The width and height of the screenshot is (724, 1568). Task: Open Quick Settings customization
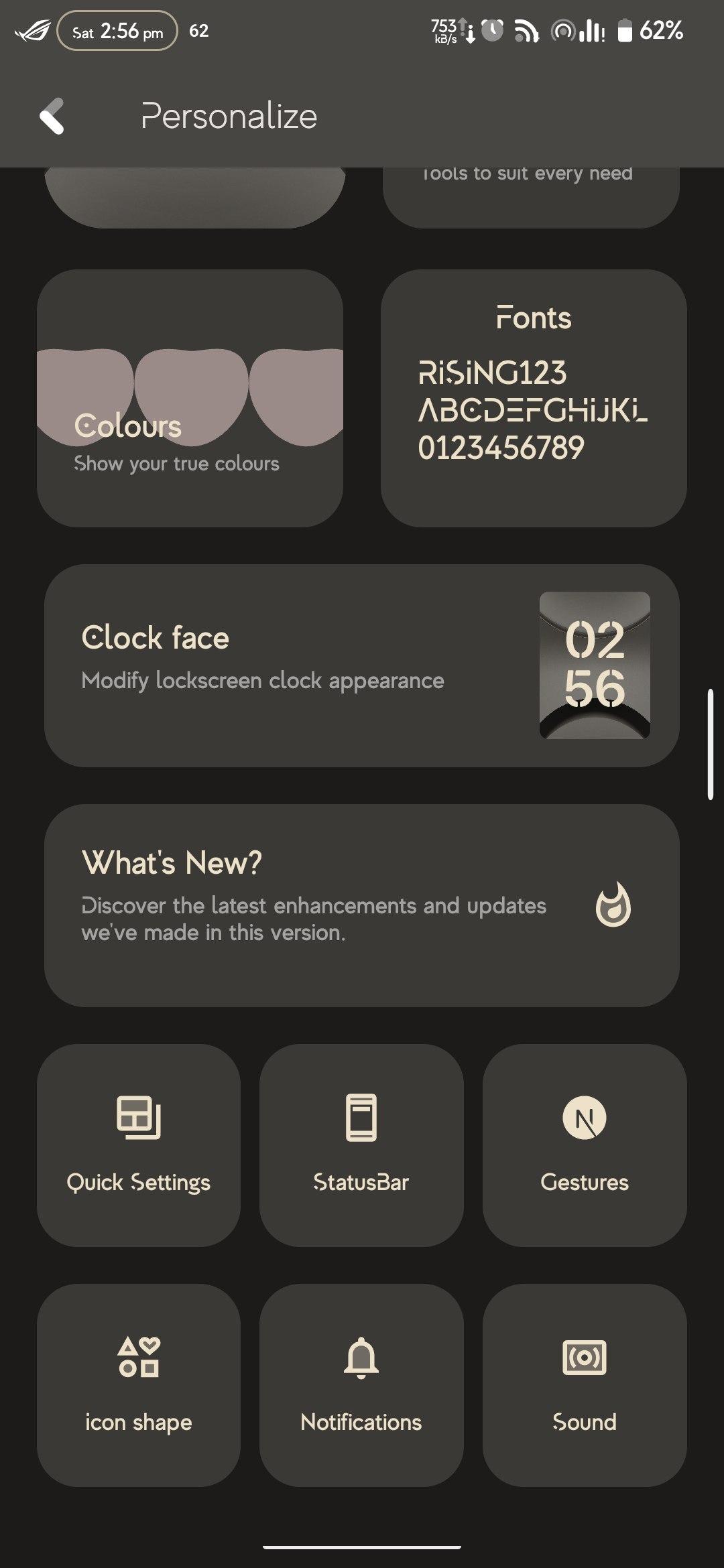point(139,1145)
